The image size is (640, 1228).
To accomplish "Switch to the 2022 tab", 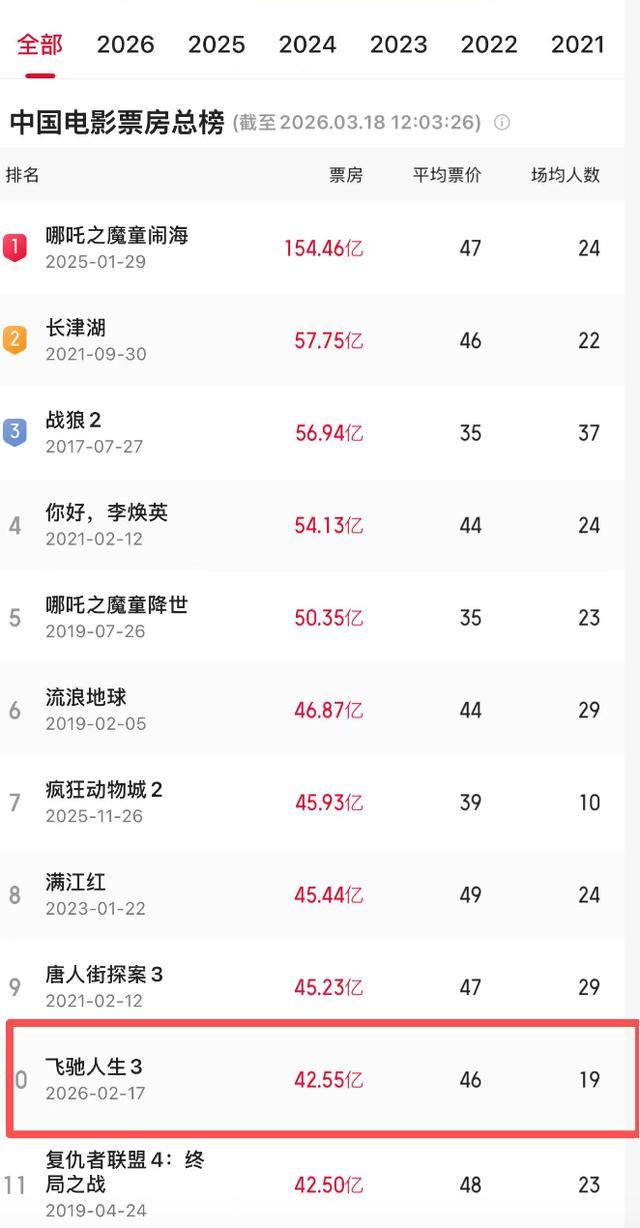I will 489,45.
